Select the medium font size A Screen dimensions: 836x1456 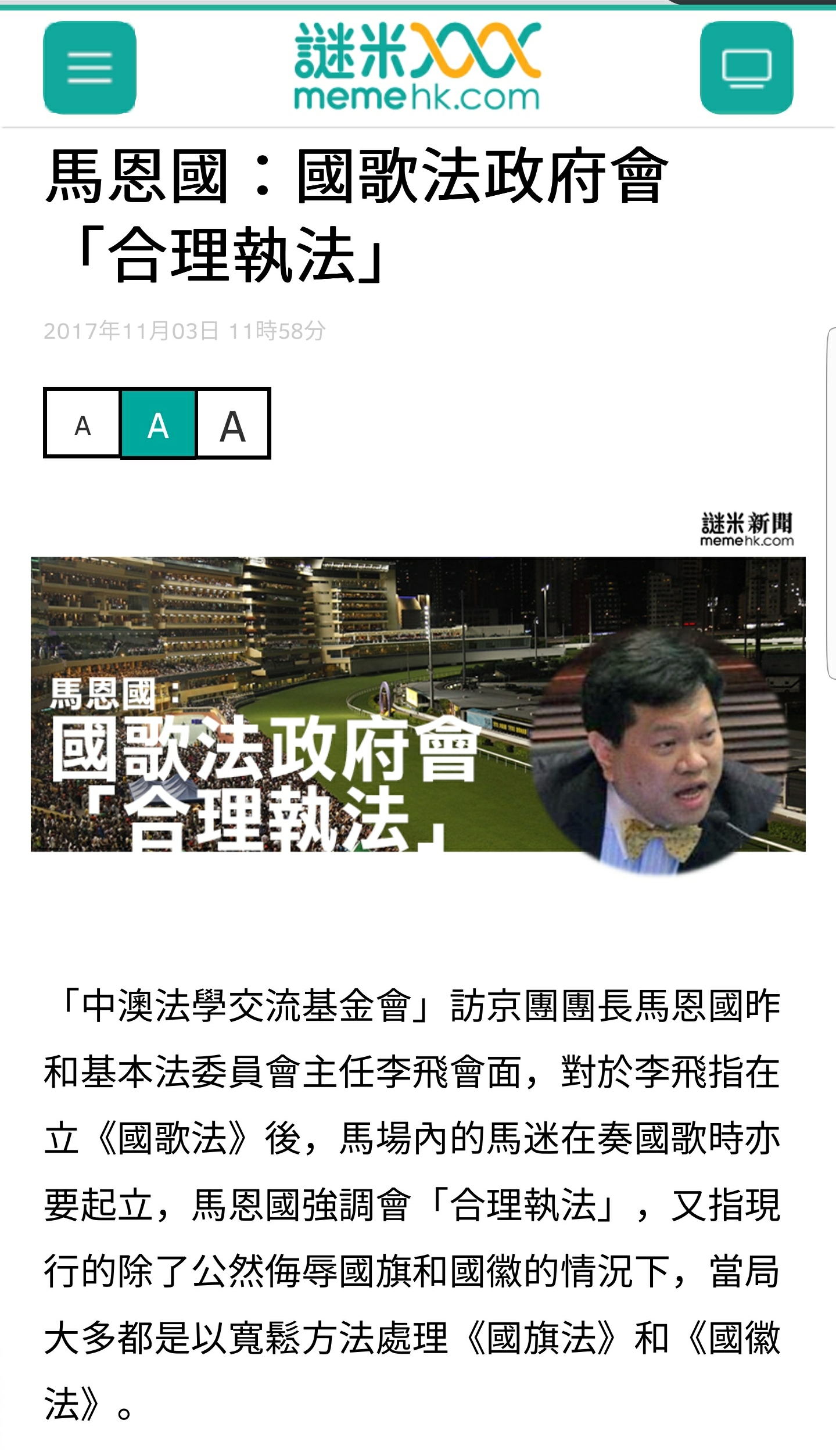click(x=158, y=424)
